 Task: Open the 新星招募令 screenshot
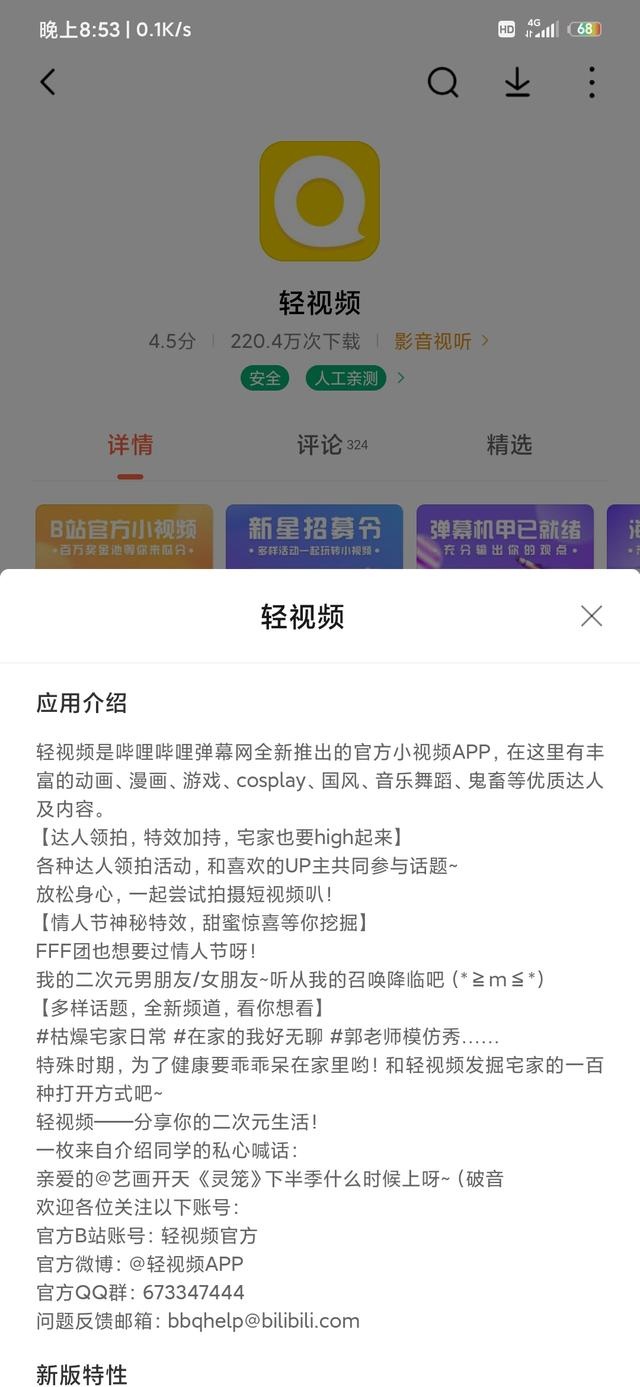(314, 537)
